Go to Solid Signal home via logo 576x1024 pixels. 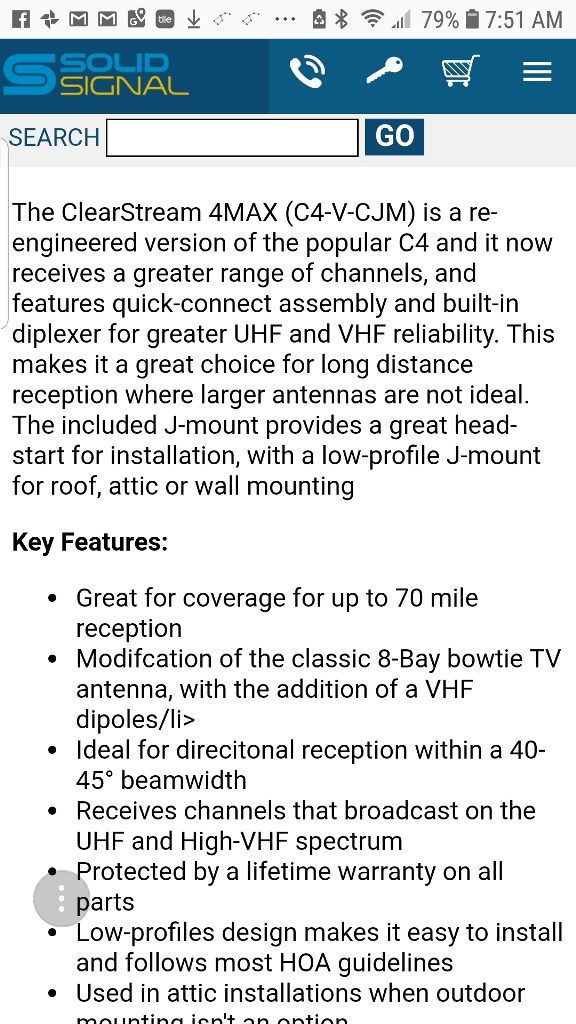tap(95, 74)
